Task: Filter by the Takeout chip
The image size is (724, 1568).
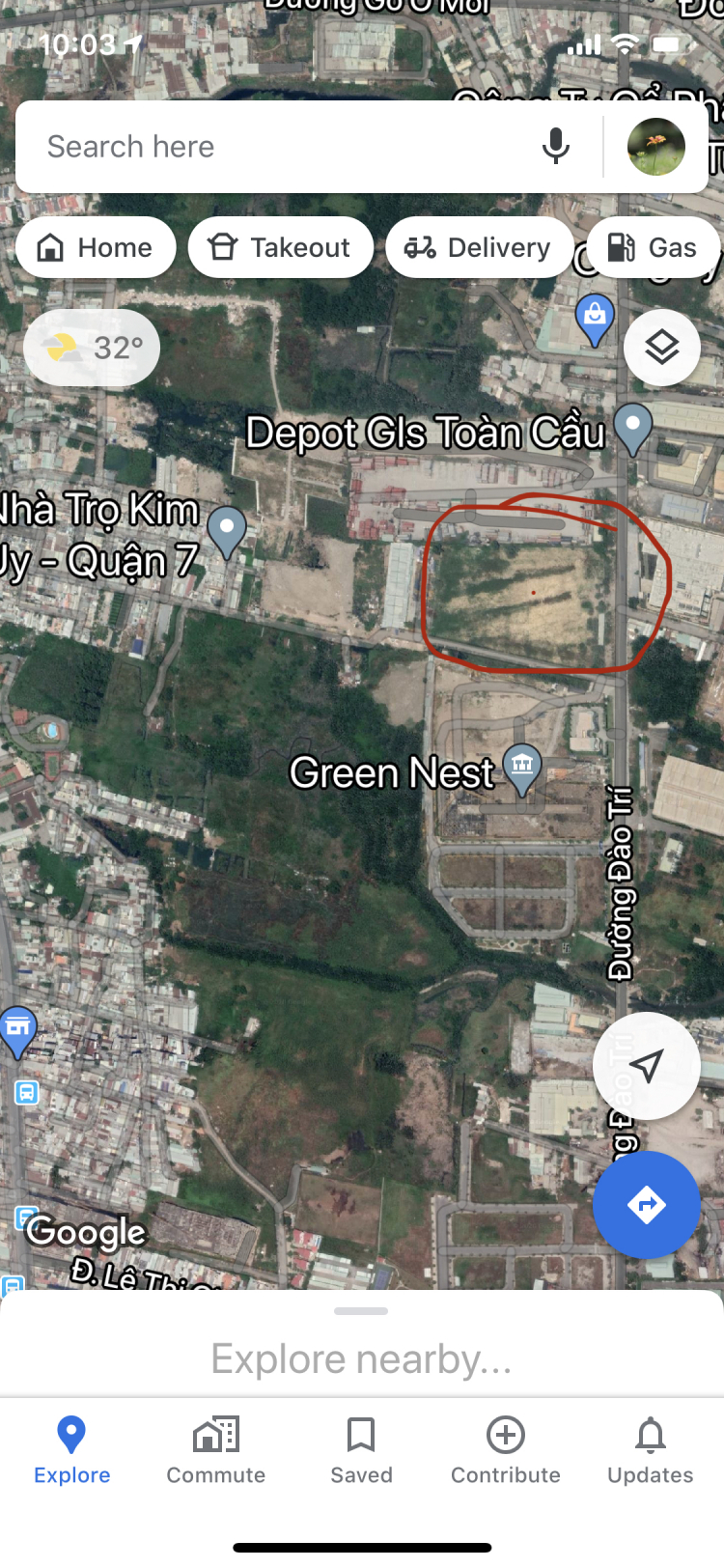Action: point(280,247)
